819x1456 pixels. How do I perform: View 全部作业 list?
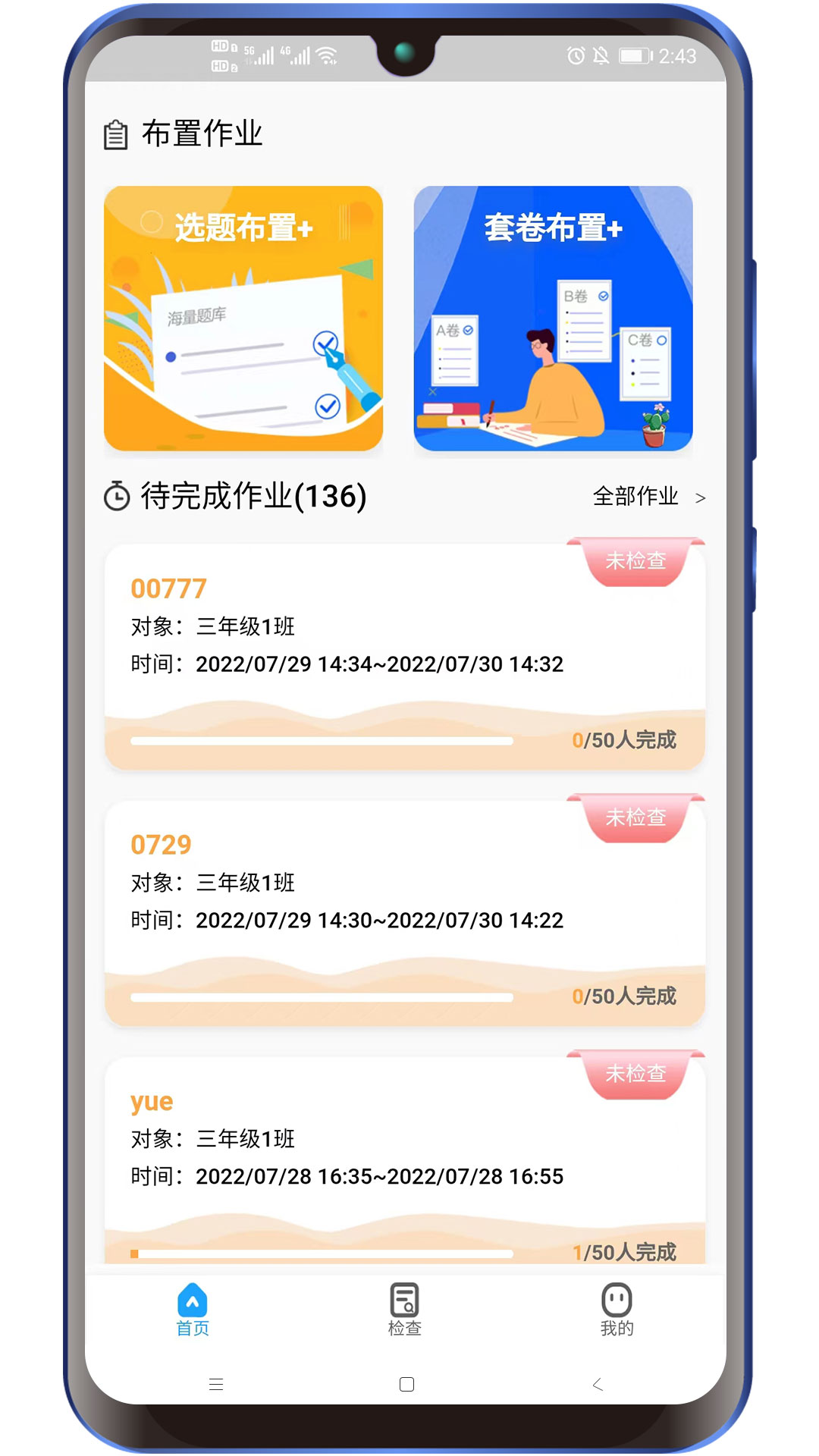point(648,497)
